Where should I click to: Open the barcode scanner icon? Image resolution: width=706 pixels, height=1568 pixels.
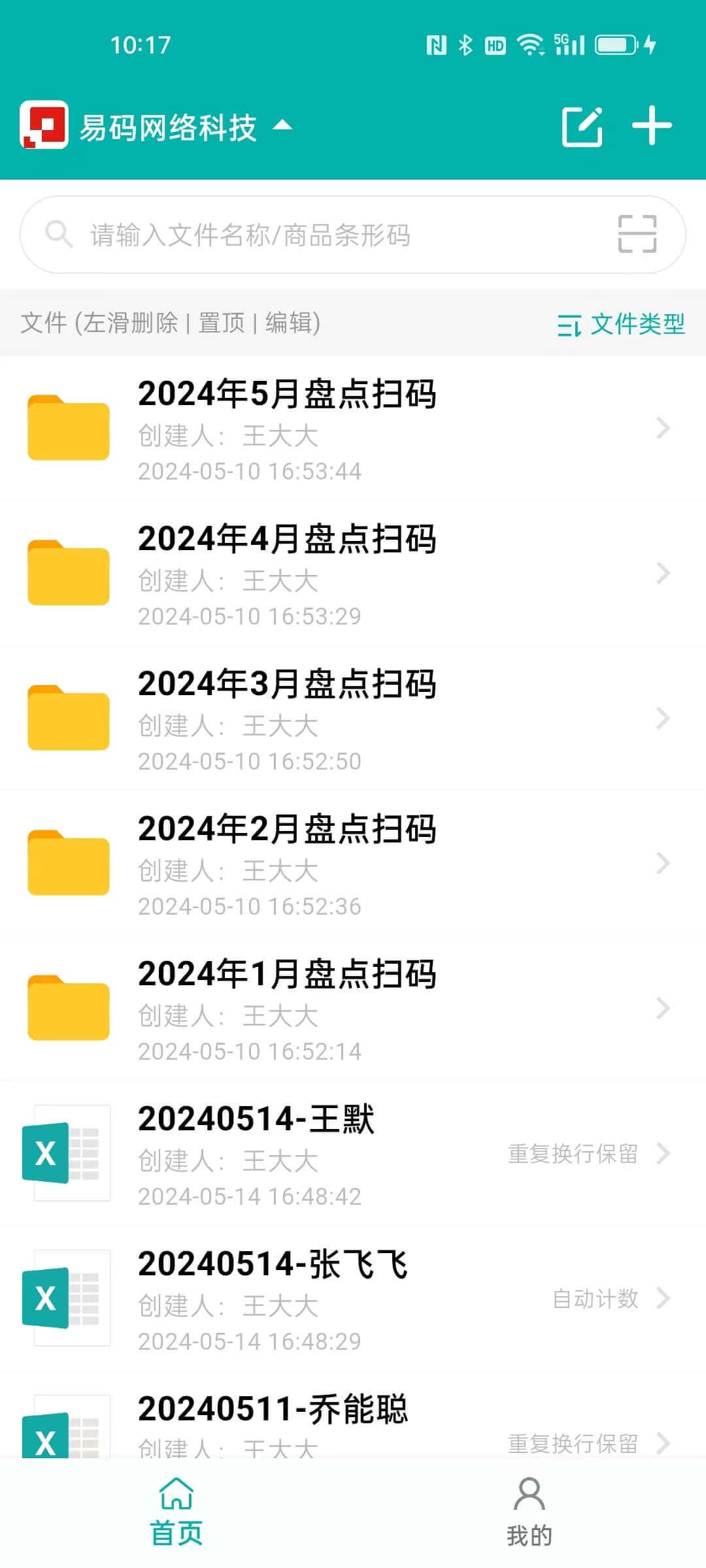pos(637,234)
